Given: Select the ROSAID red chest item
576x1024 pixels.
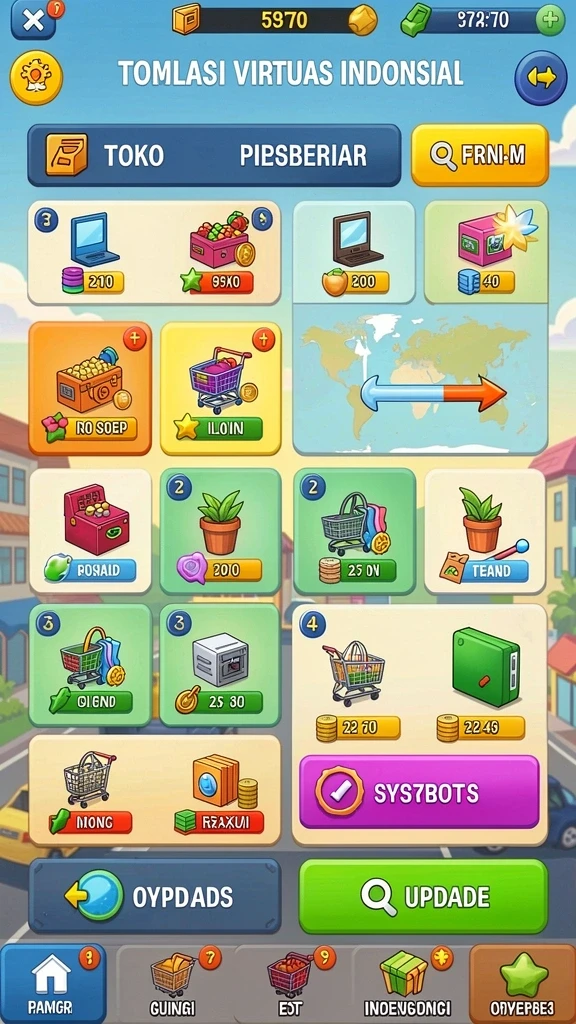Looking at the screenshot, I should 90,531.
